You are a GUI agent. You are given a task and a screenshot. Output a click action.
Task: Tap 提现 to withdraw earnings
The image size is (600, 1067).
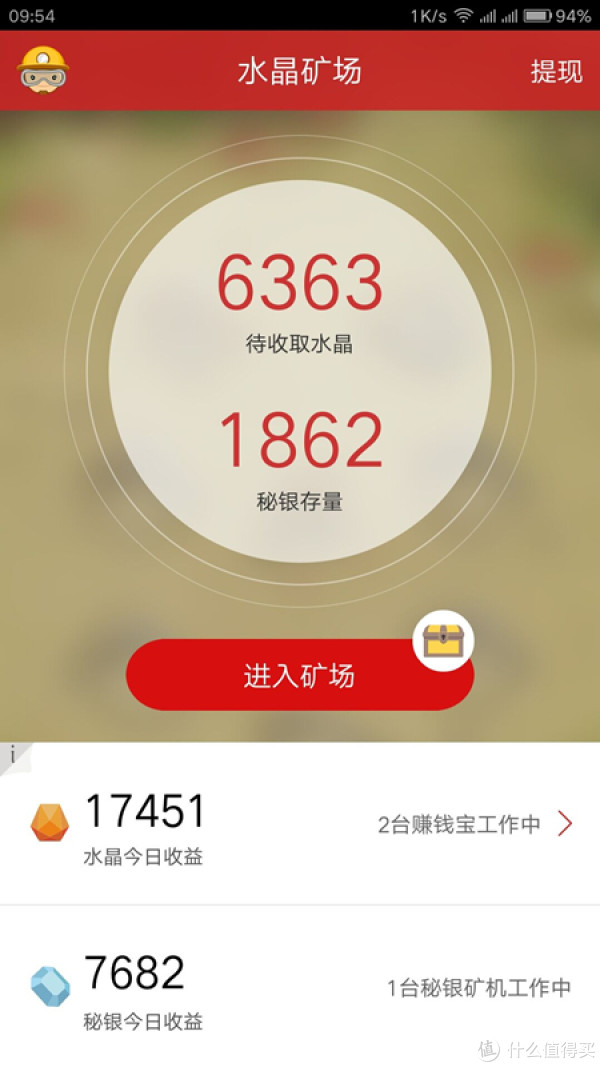coord(556,72)
